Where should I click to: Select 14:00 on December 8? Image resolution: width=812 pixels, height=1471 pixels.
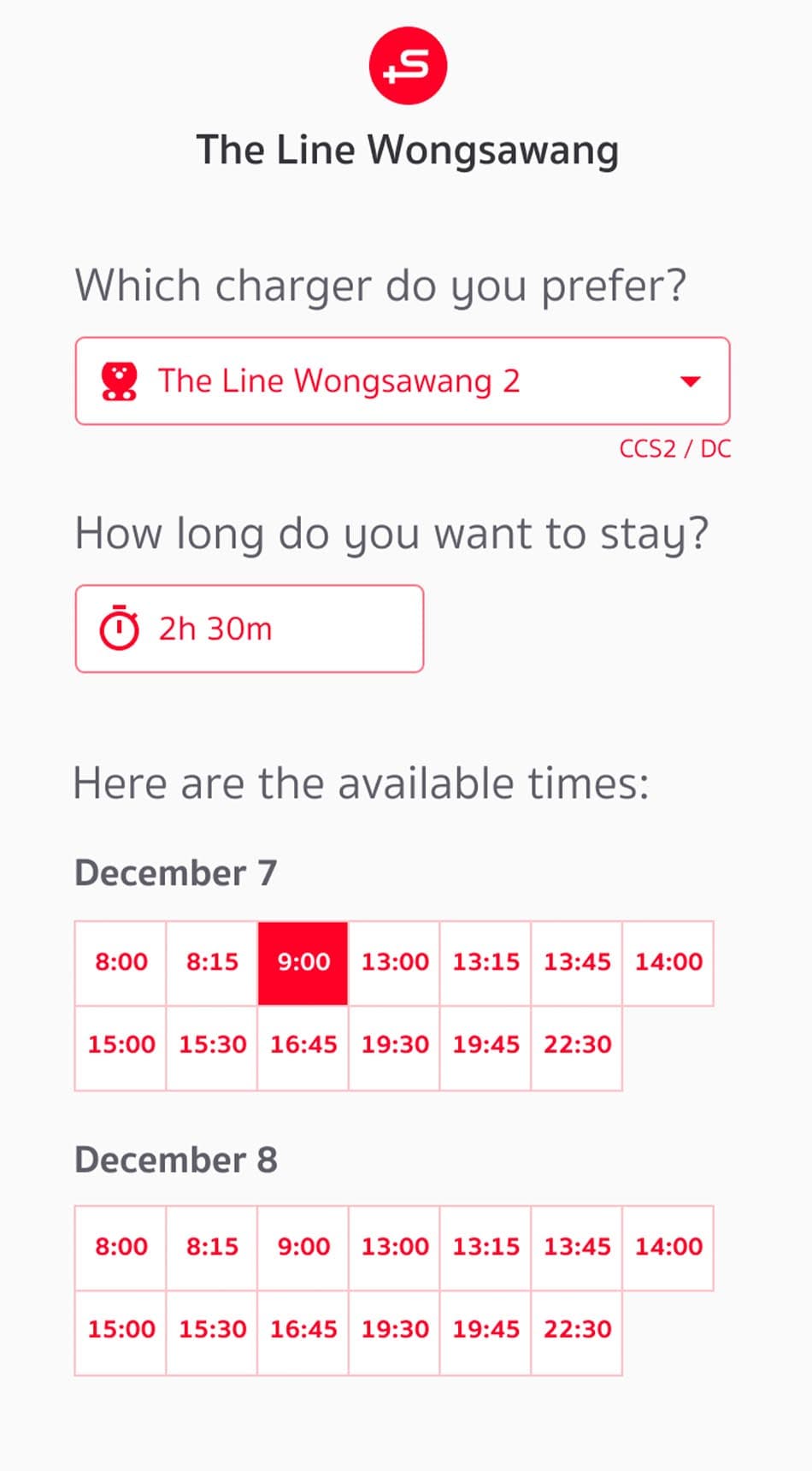tap(668, 1247)
